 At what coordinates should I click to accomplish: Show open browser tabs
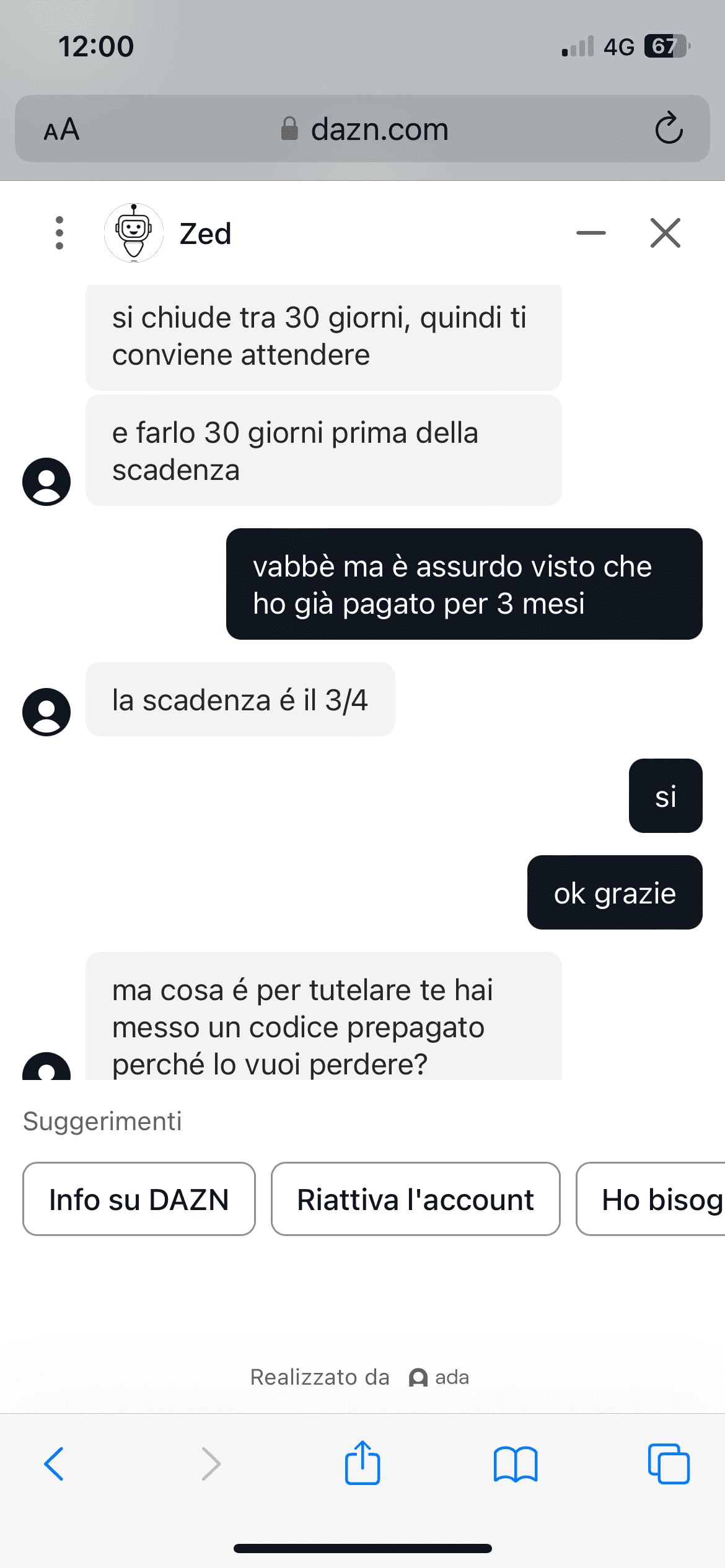pyautogui.click(x=669, y=1464)
